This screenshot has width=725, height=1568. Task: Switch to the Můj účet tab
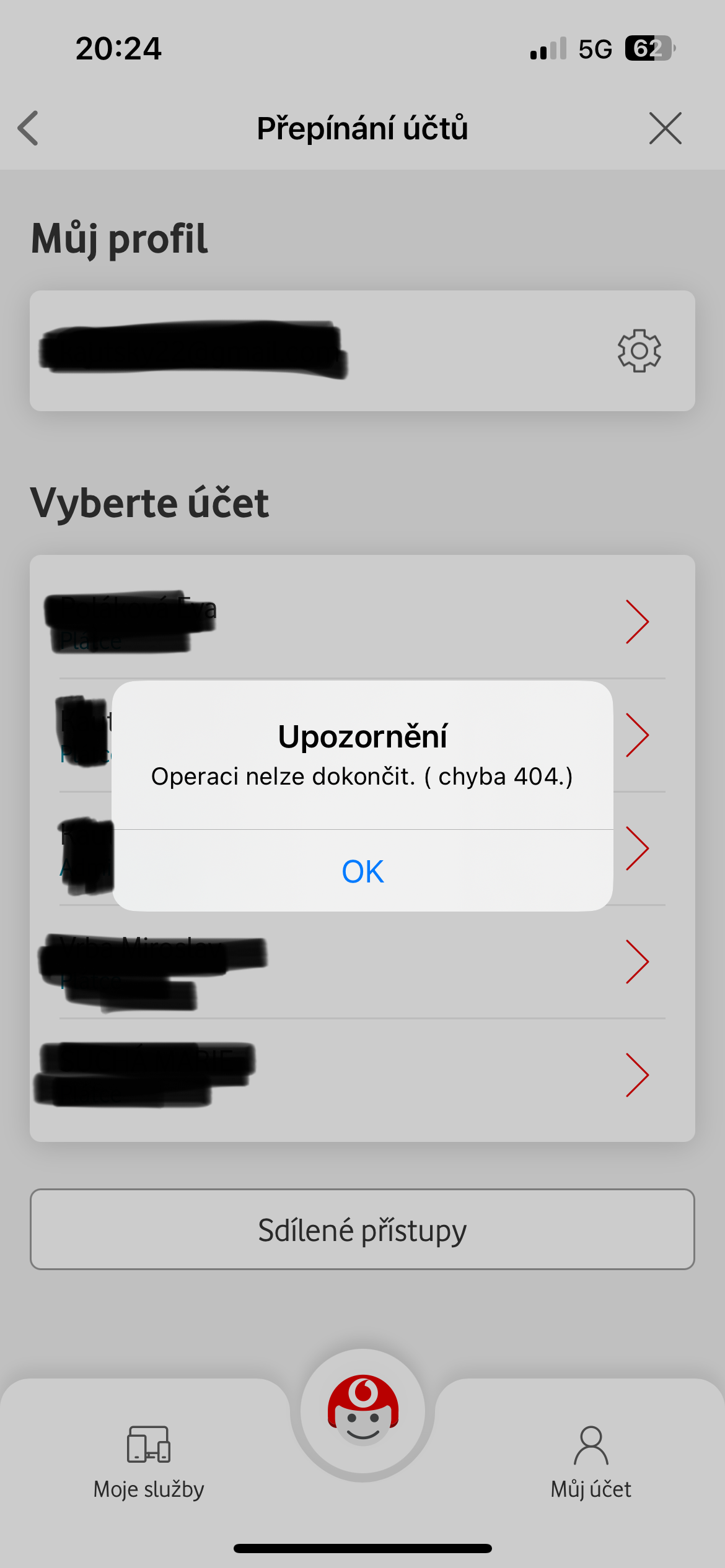point(591,1463)
